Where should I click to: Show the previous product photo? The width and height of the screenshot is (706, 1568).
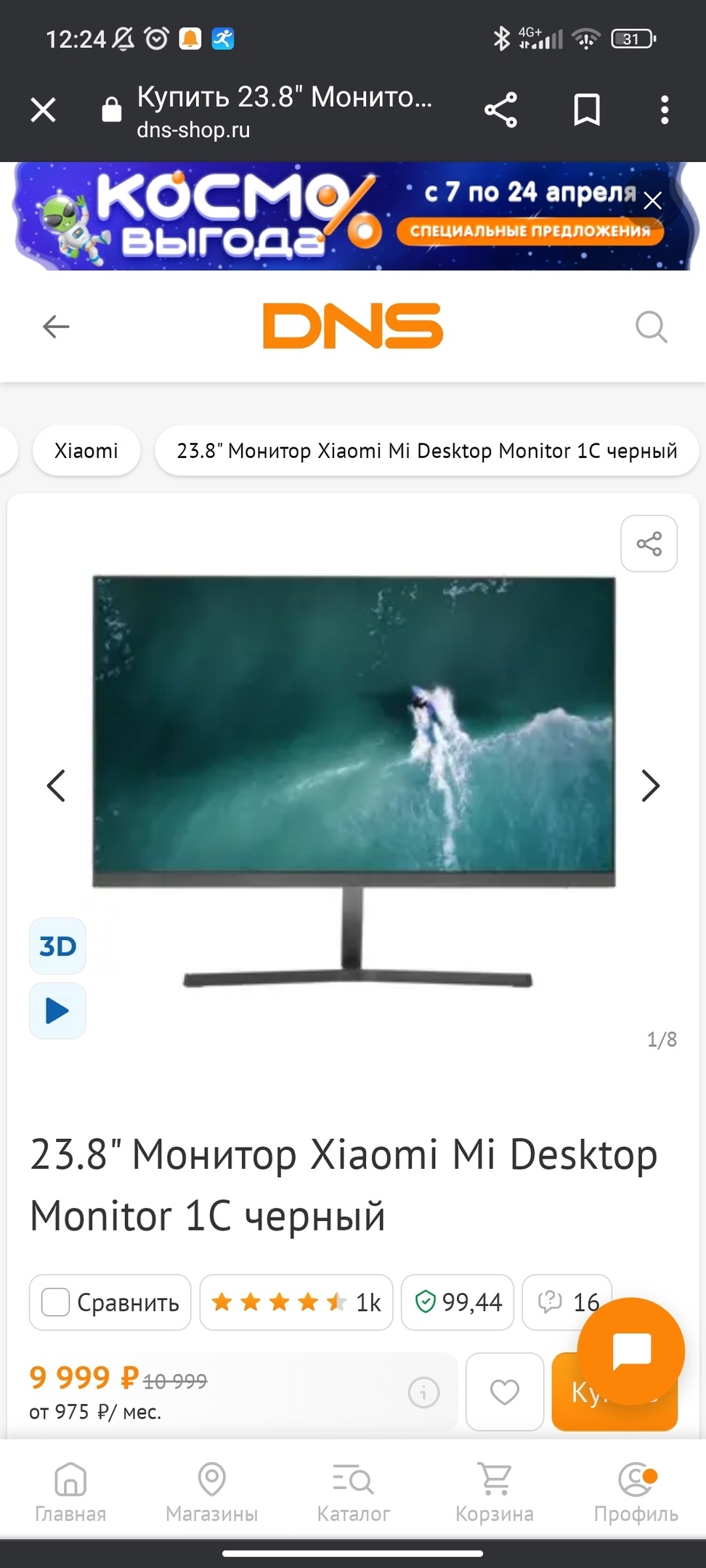56,785
